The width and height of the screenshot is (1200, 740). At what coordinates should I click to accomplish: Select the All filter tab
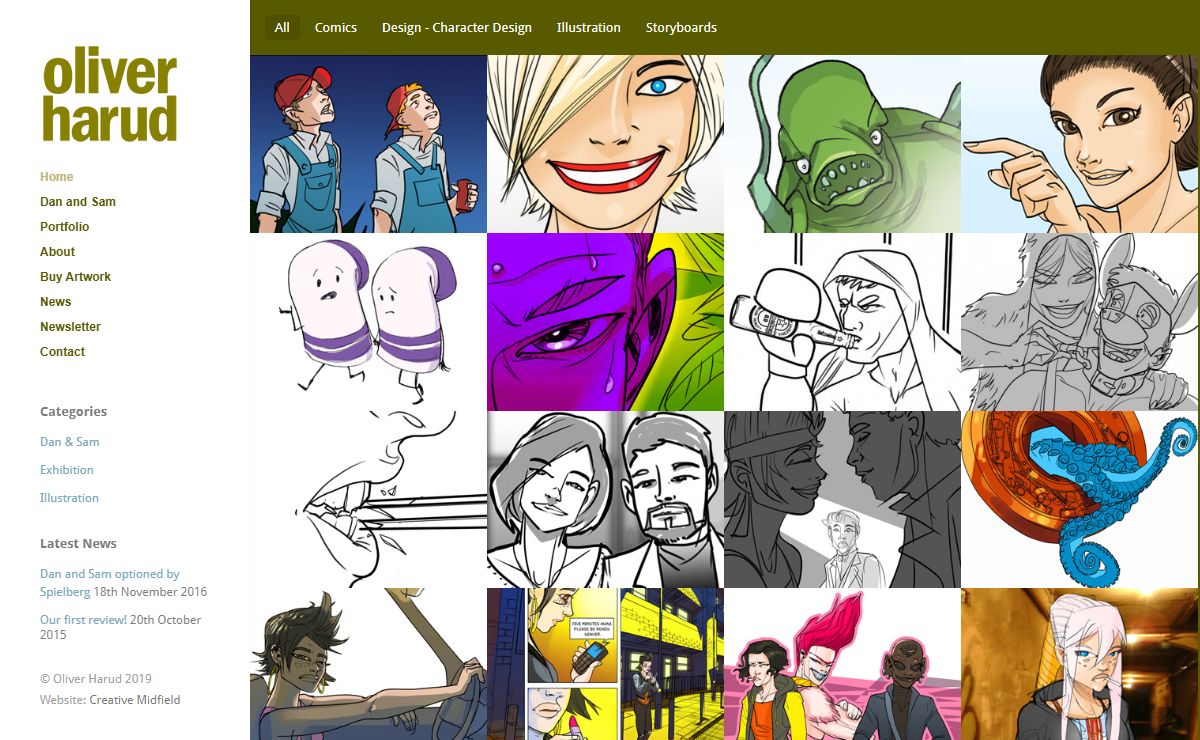[282, 28]
